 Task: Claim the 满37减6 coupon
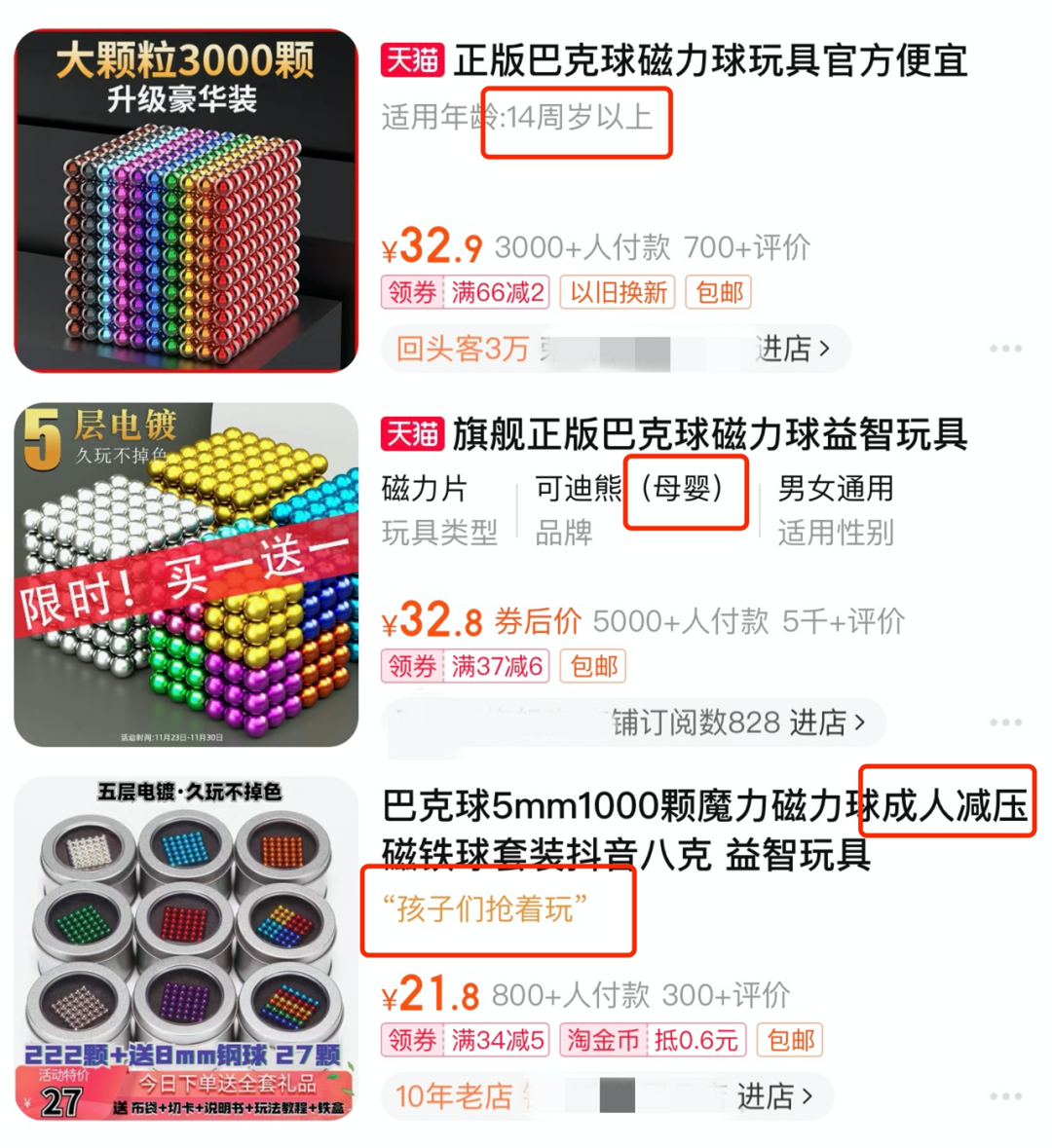click(x=466, y=666)
